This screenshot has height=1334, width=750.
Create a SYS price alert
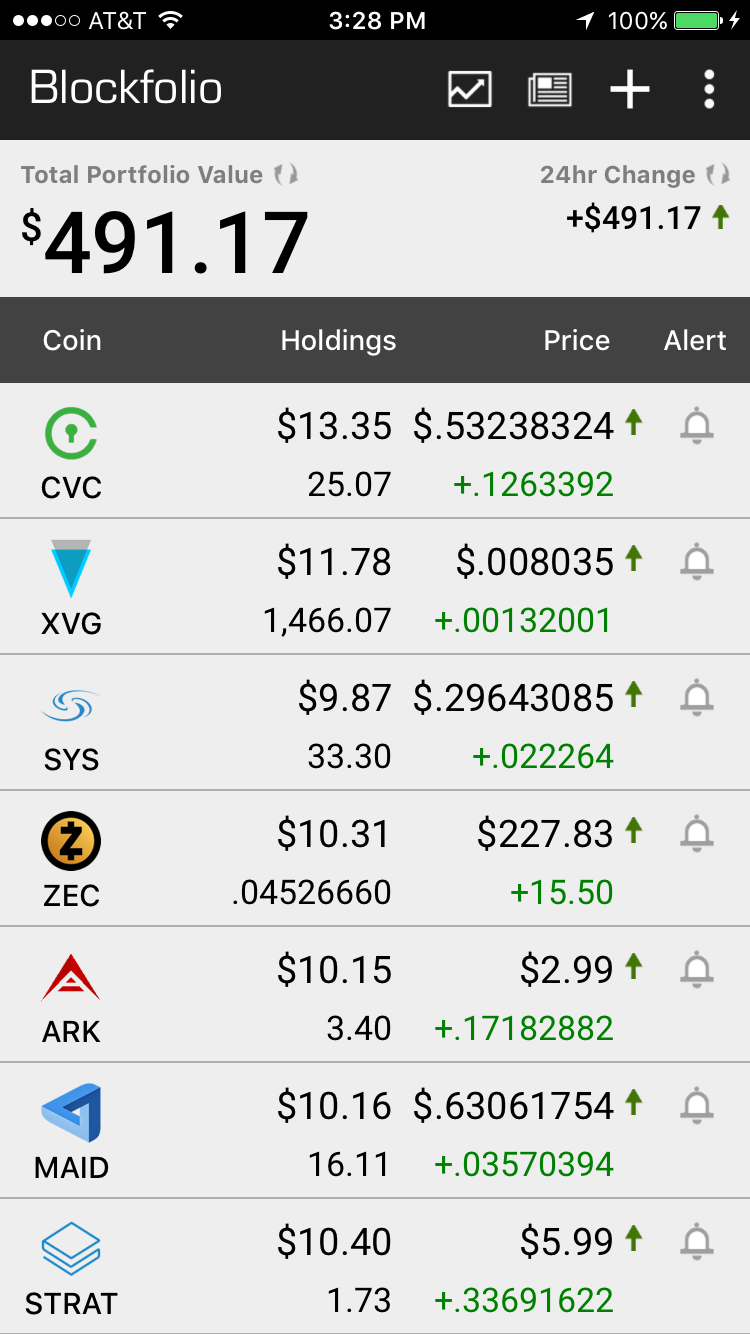tap(697, 699)
